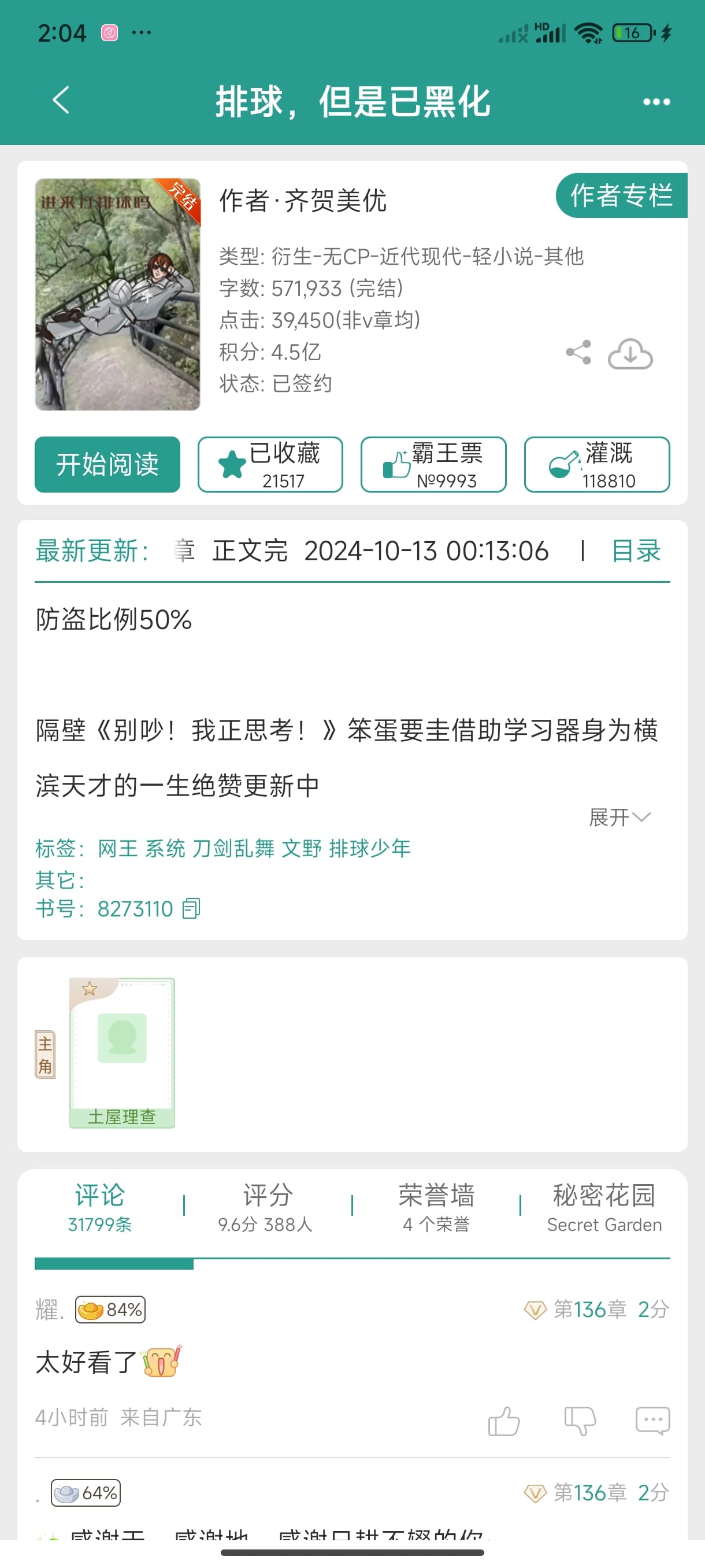This screenshot has width=705, height=1568.
Task: Copy the book number 8273110
Action: click(x=191, y=909)
